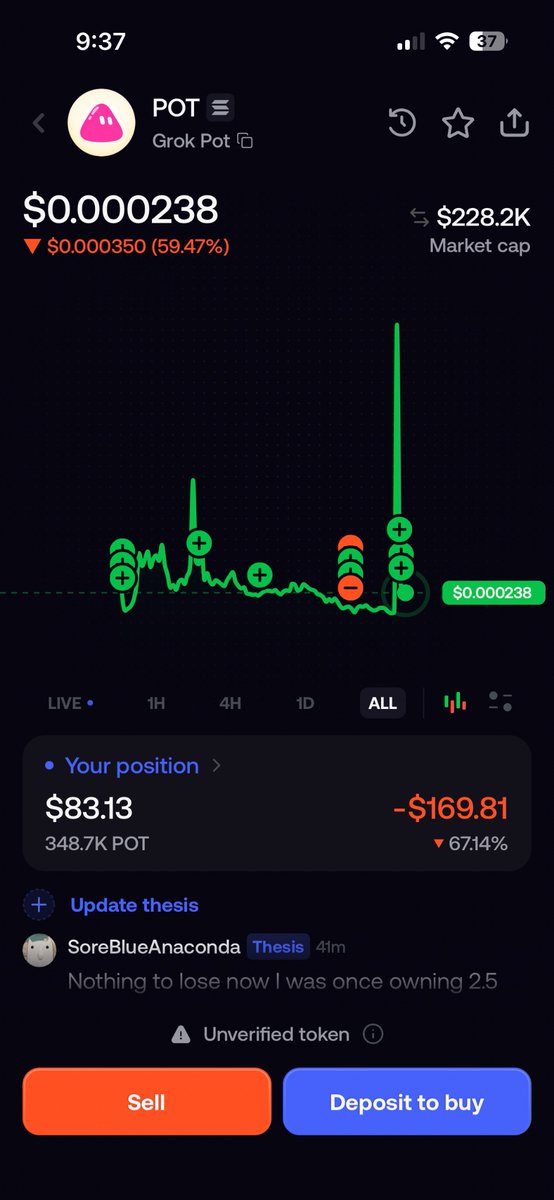Share the POT token page
This screenshot has height=1200, width=554.
513,122
